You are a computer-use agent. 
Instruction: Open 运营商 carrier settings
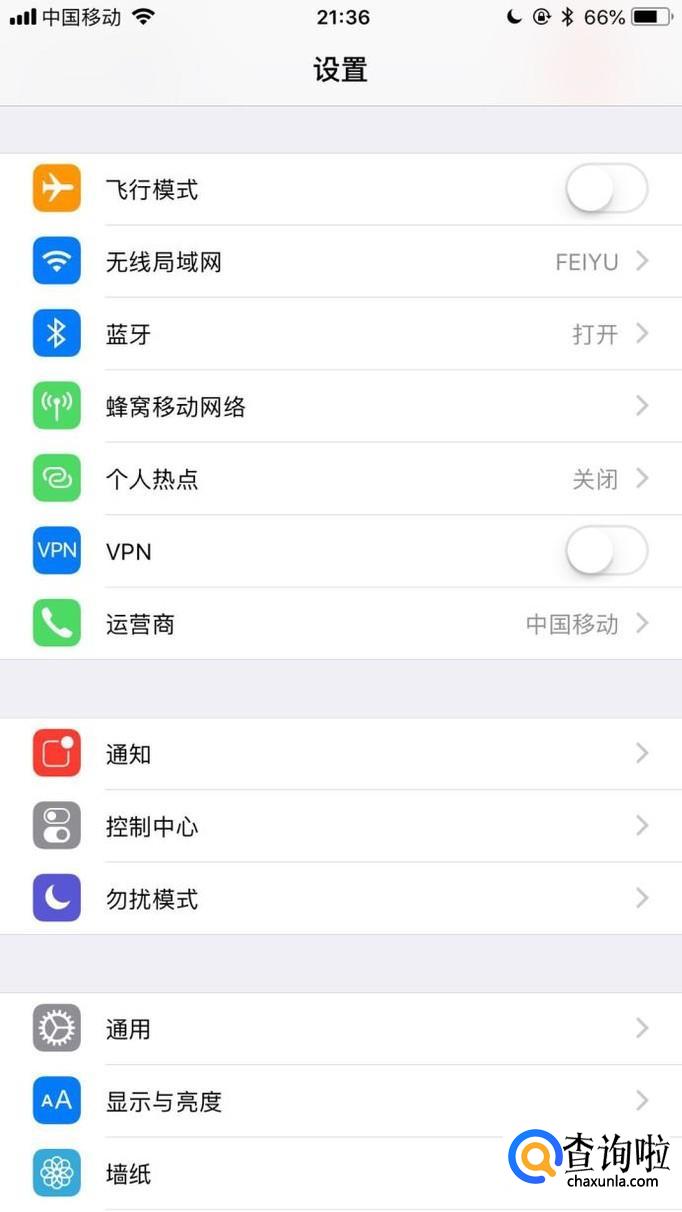point(340,624)
